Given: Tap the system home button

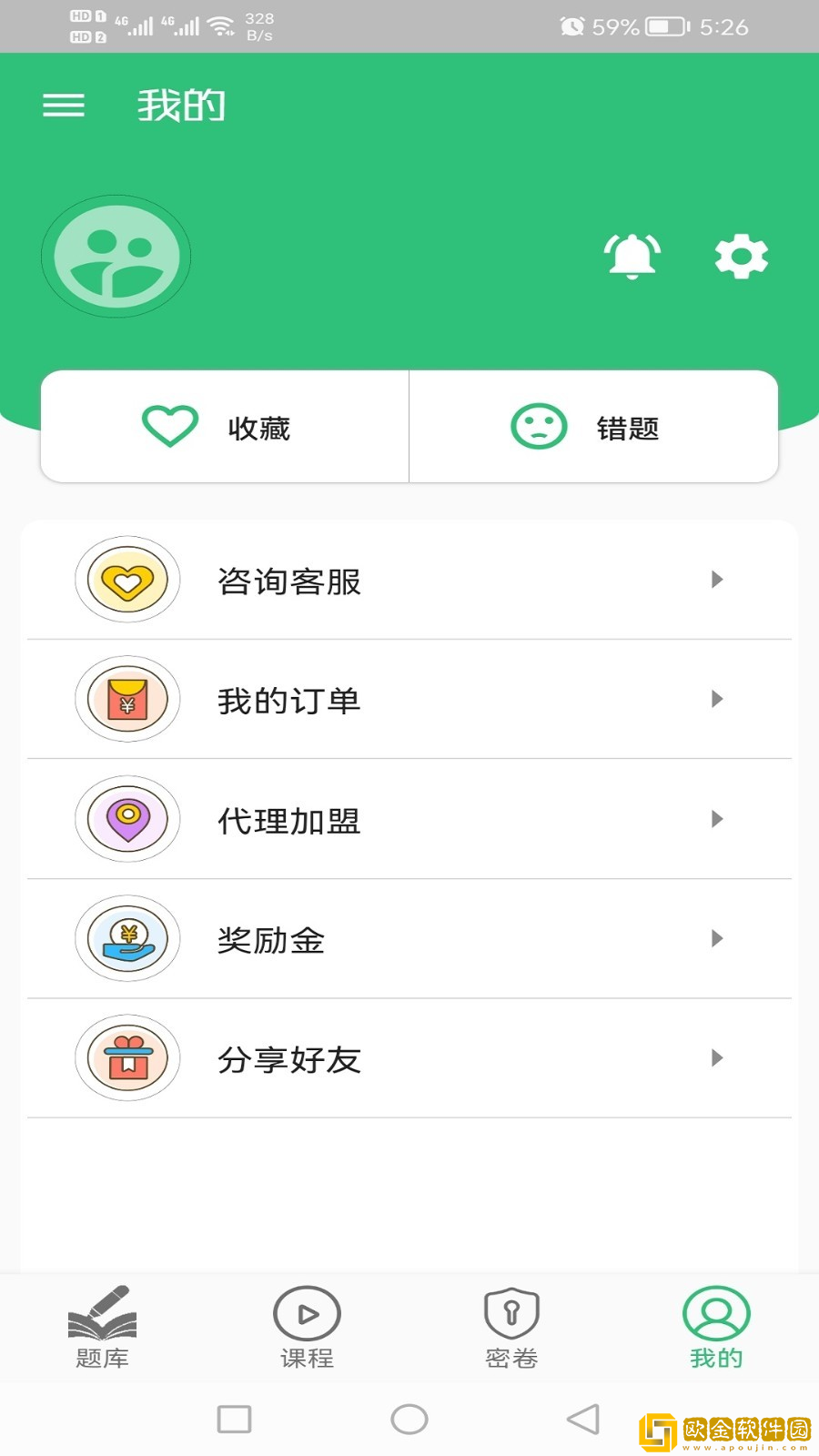Looking at the screenshot, I should pyautogui.click(x=409, y=1419).
